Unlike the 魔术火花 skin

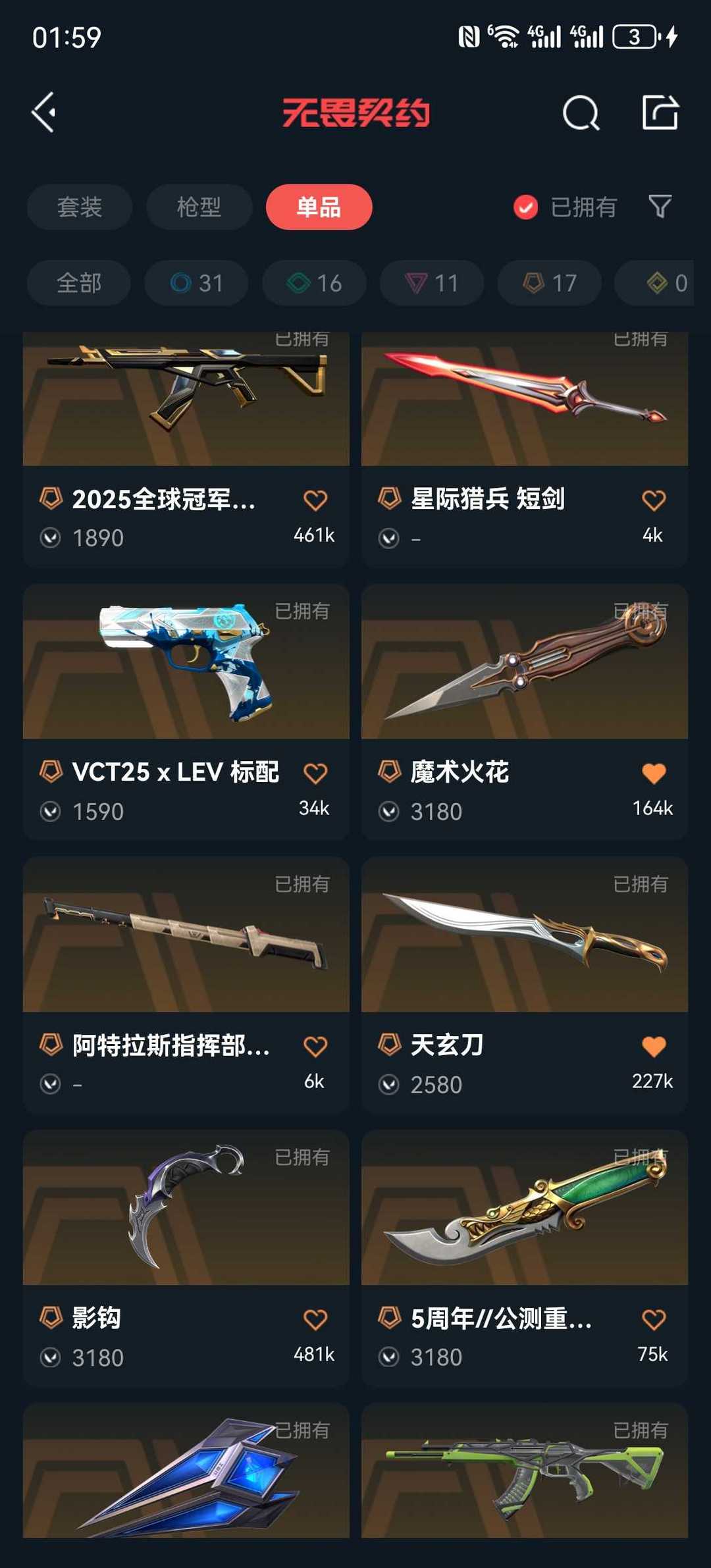click(x=653, y=773)
